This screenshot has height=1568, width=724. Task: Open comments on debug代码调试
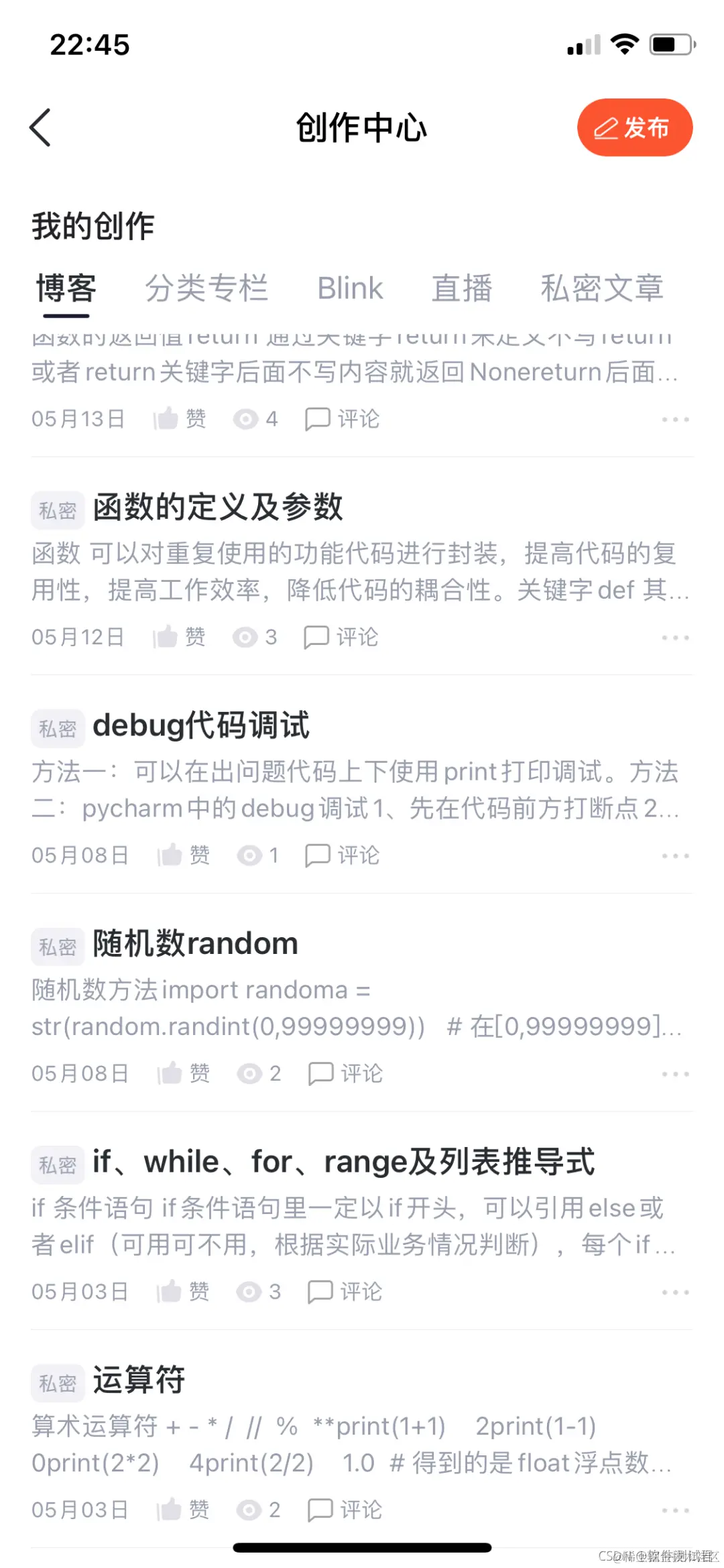[x=342, y=855]
